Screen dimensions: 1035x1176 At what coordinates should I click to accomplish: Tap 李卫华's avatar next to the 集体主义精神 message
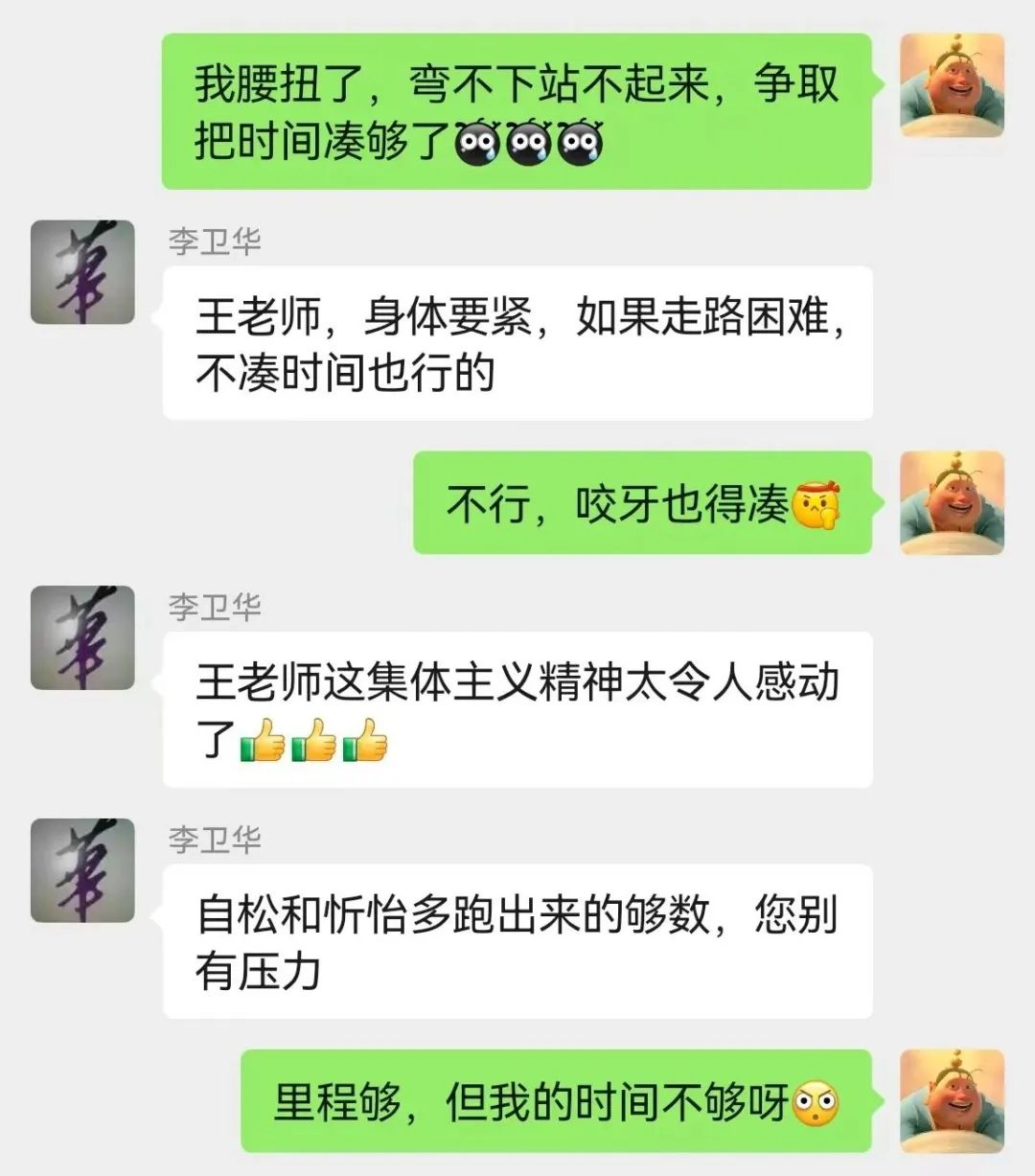82,637
